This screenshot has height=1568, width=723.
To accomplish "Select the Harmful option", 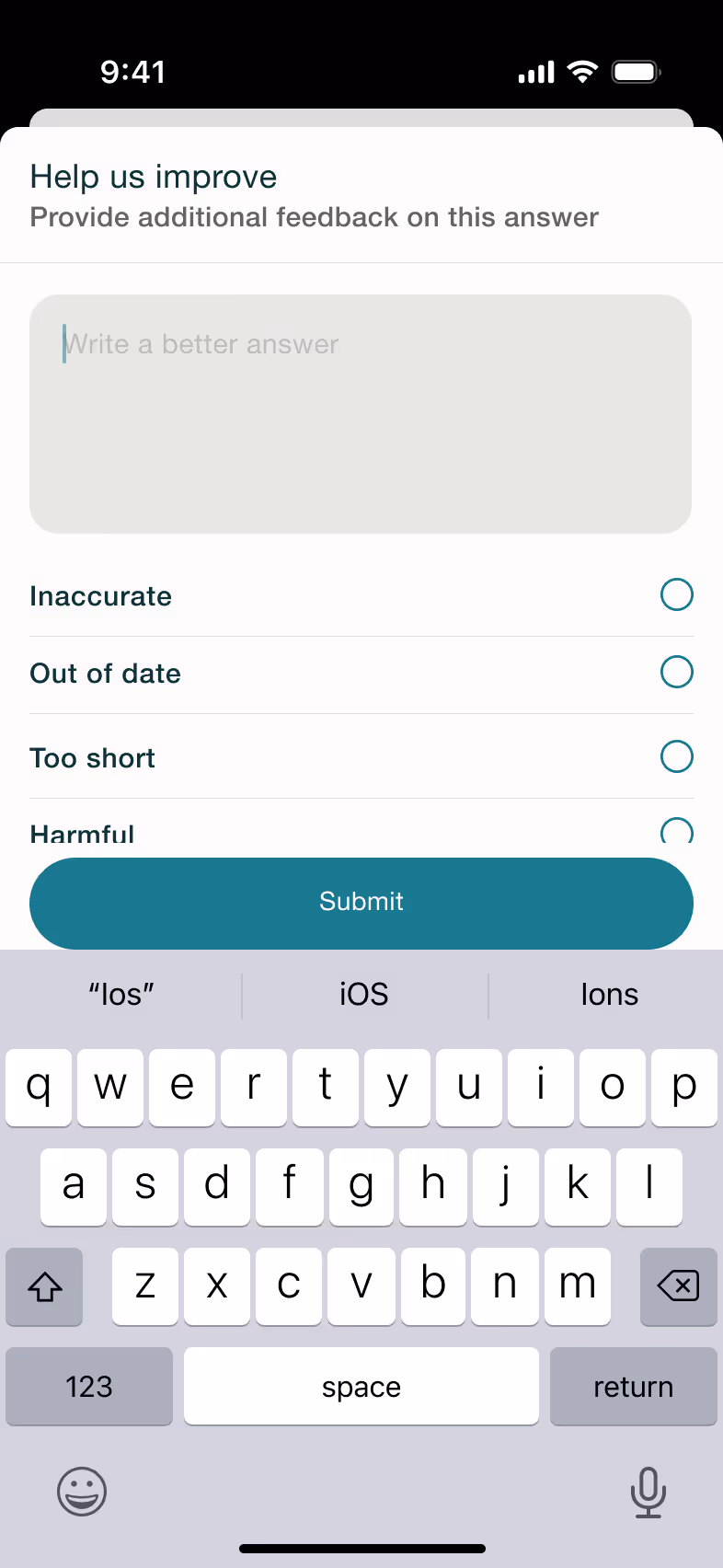I will [x=361, y=828].
